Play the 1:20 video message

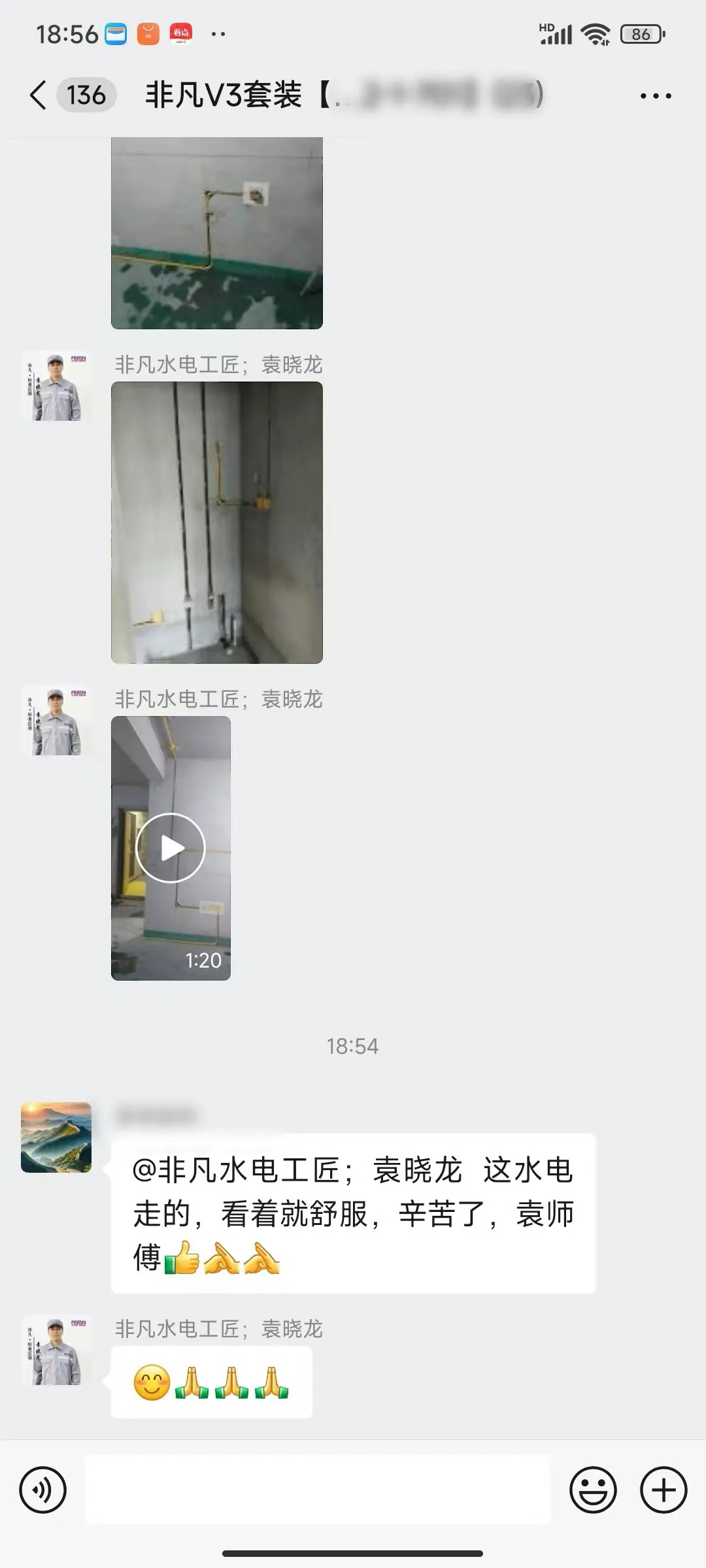[x=171, y=847]
